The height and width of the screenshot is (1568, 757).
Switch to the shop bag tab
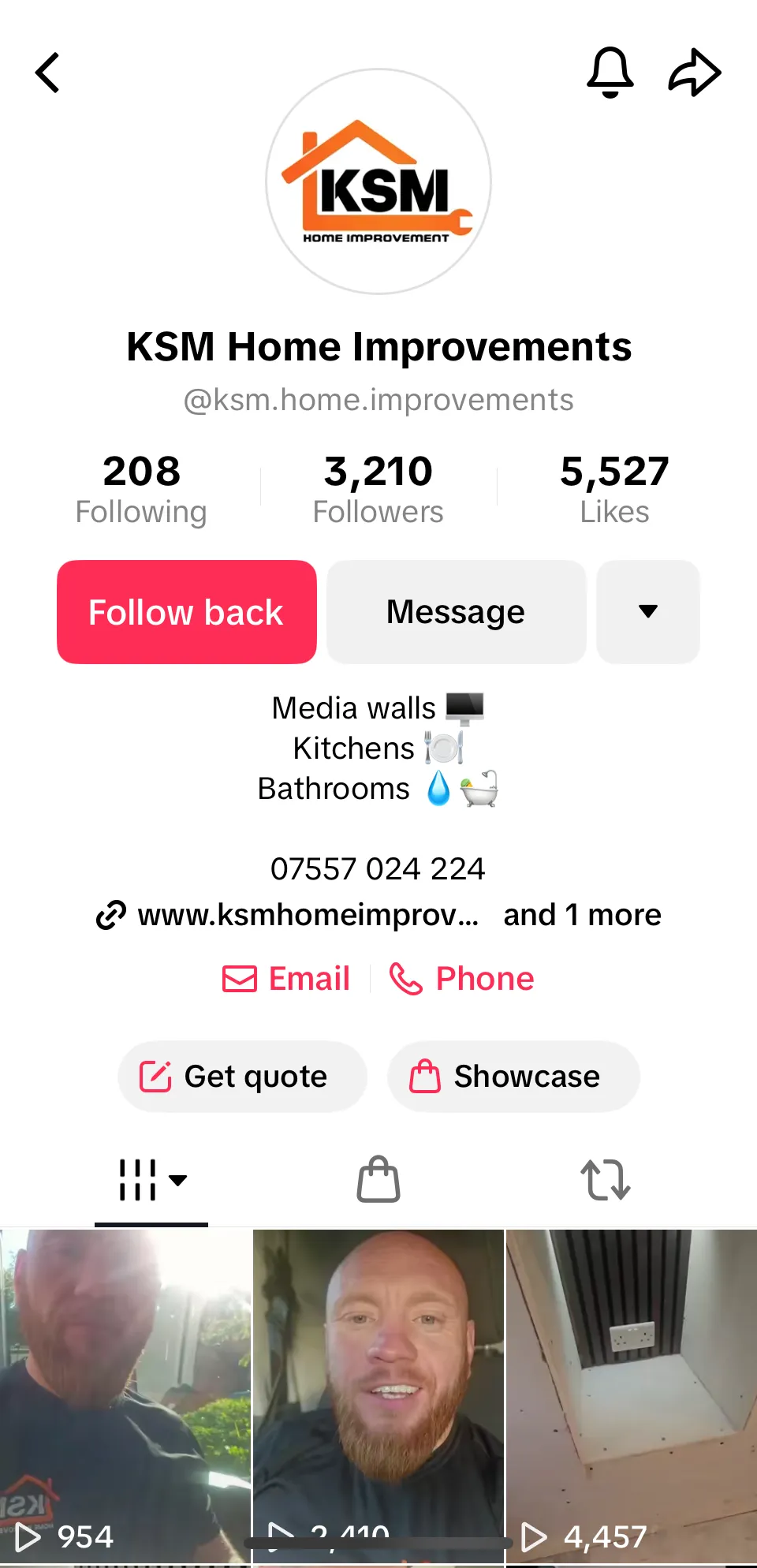(x=378, y=1180)
